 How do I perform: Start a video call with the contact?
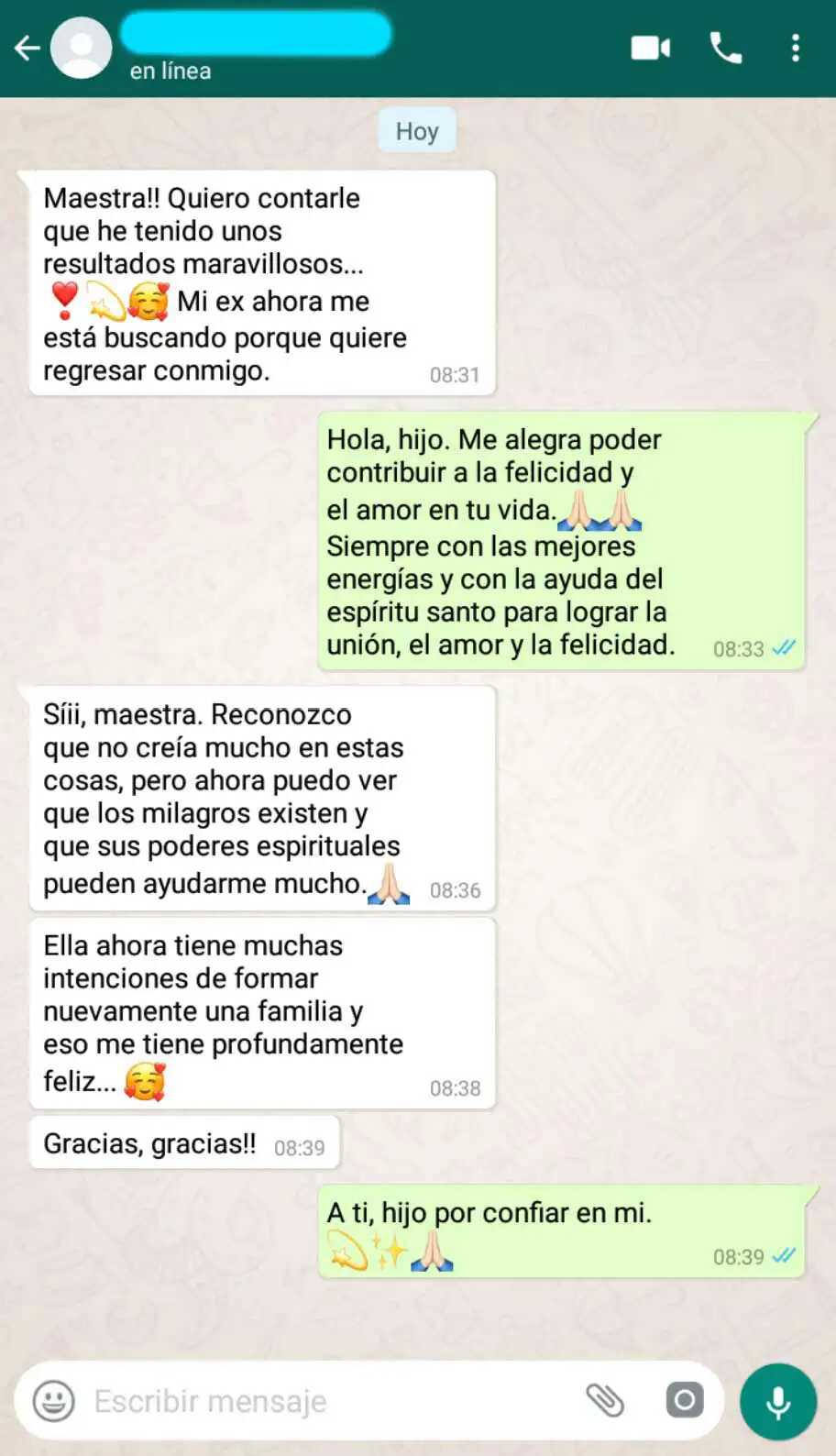[x=651, y=47]
